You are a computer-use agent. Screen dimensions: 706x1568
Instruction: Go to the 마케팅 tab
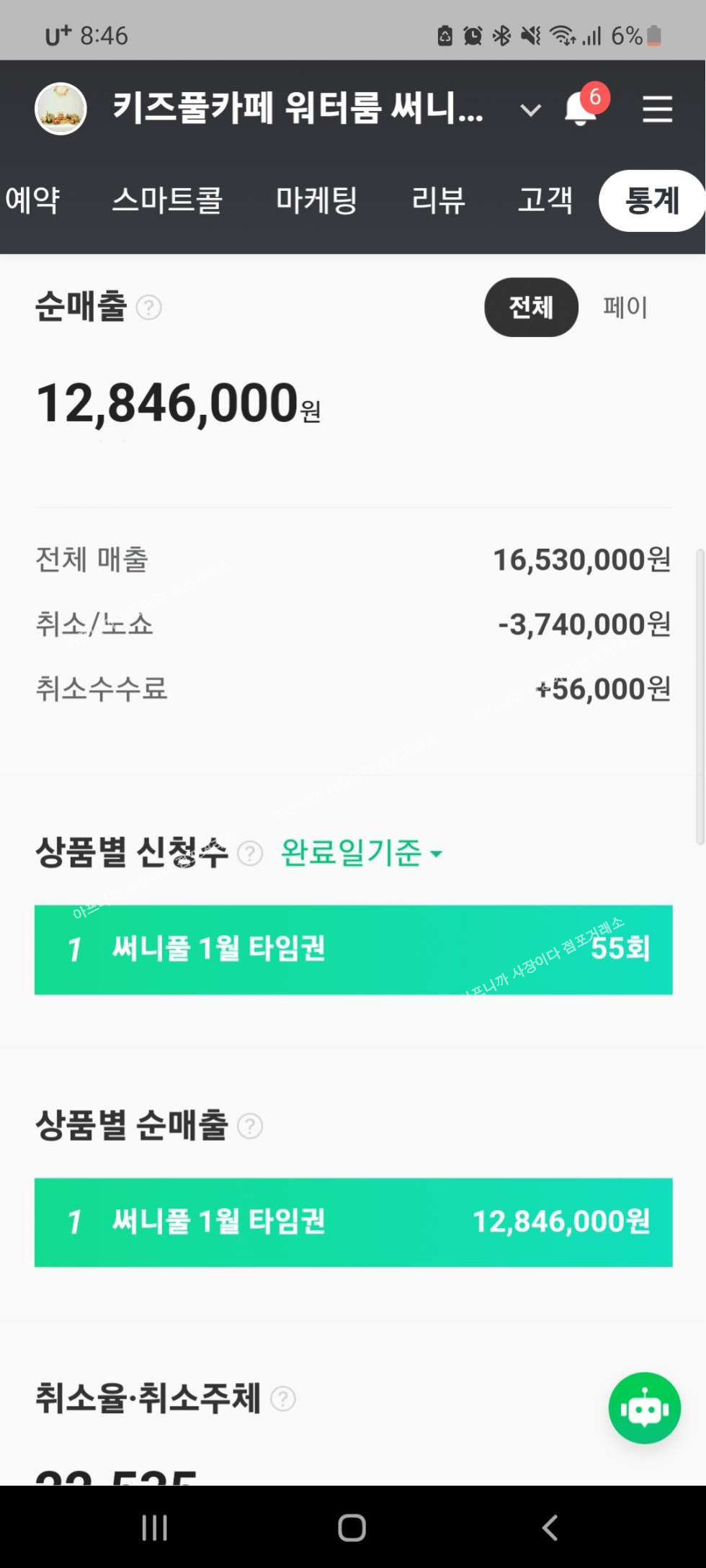[316, 200]
